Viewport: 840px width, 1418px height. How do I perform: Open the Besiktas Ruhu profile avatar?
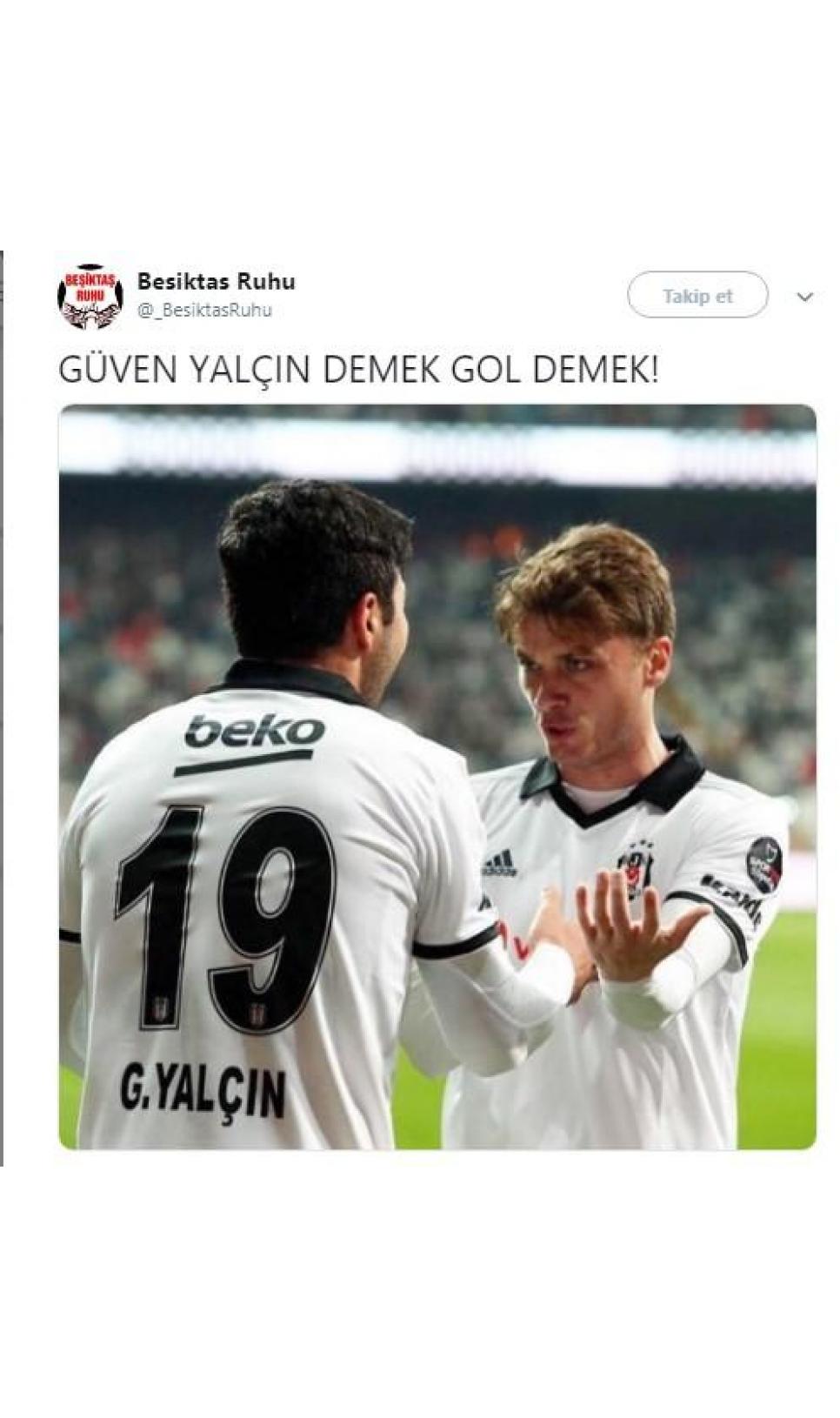click(x=90, y=297)
